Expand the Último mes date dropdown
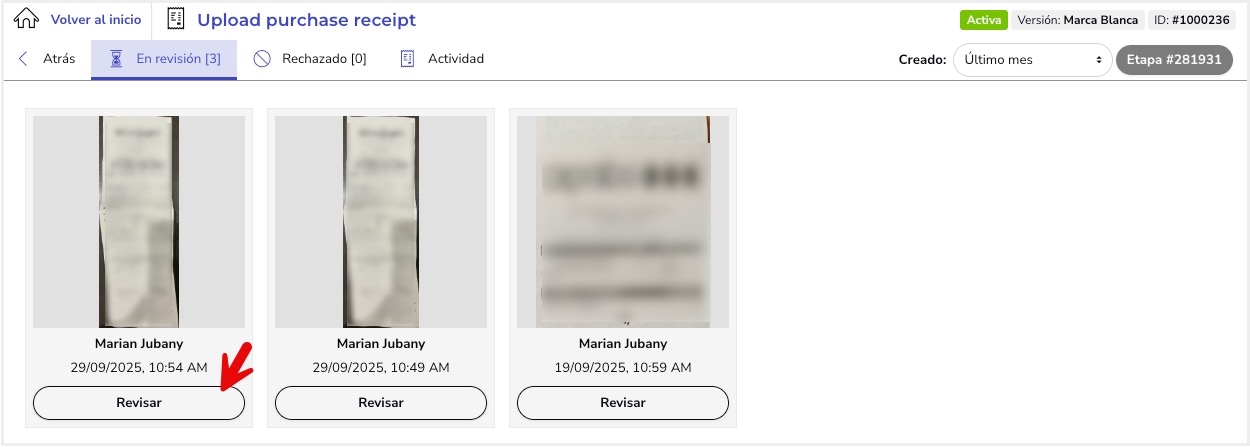 [x=1032, y=60]
